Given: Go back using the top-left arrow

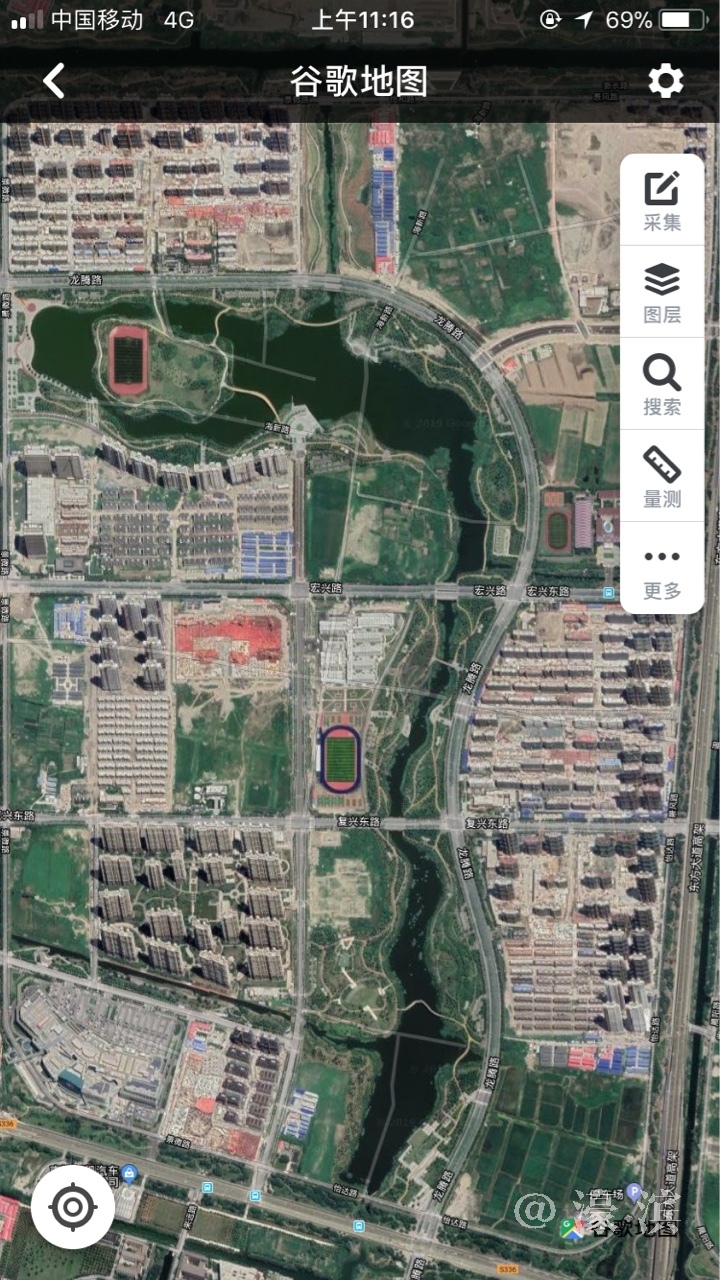Looking at the screenshot, I should pos(54,81).
